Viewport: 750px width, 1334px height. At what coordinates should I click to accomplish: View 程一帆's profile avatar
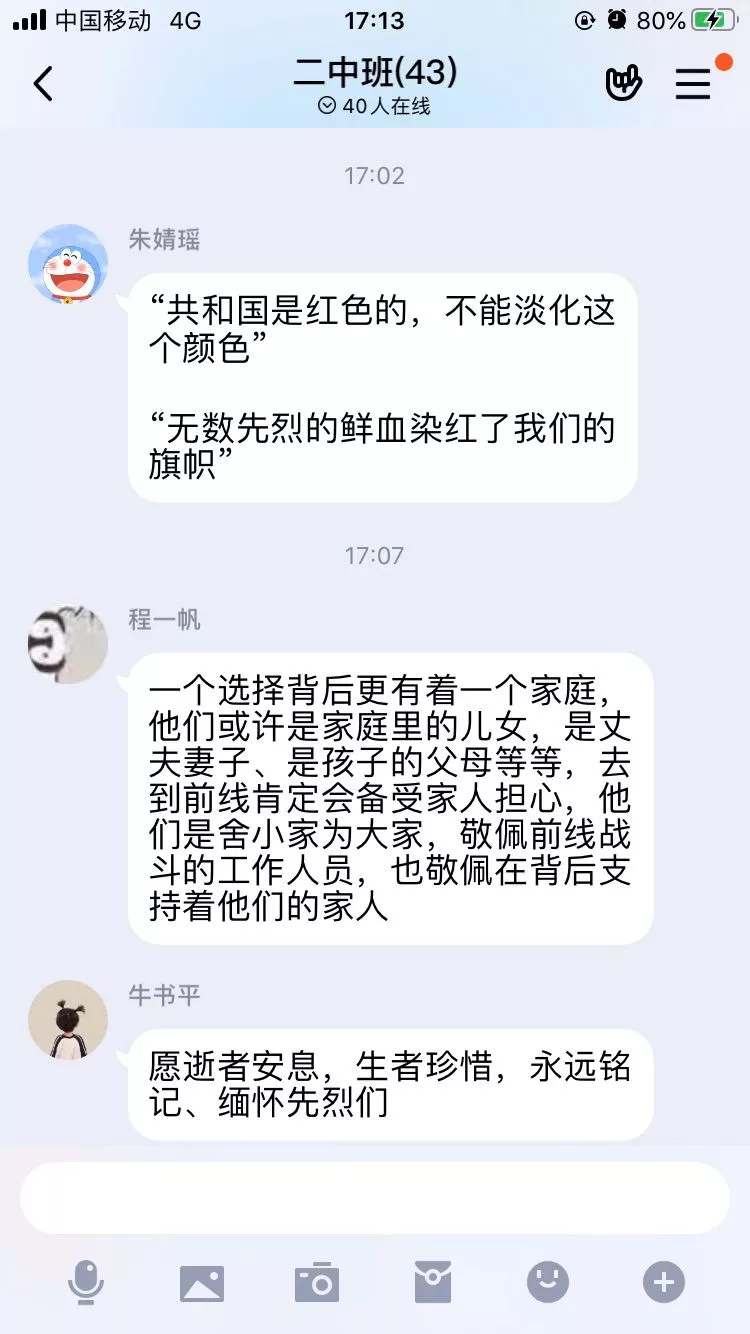pyautogui.click(x=68, y=644)
